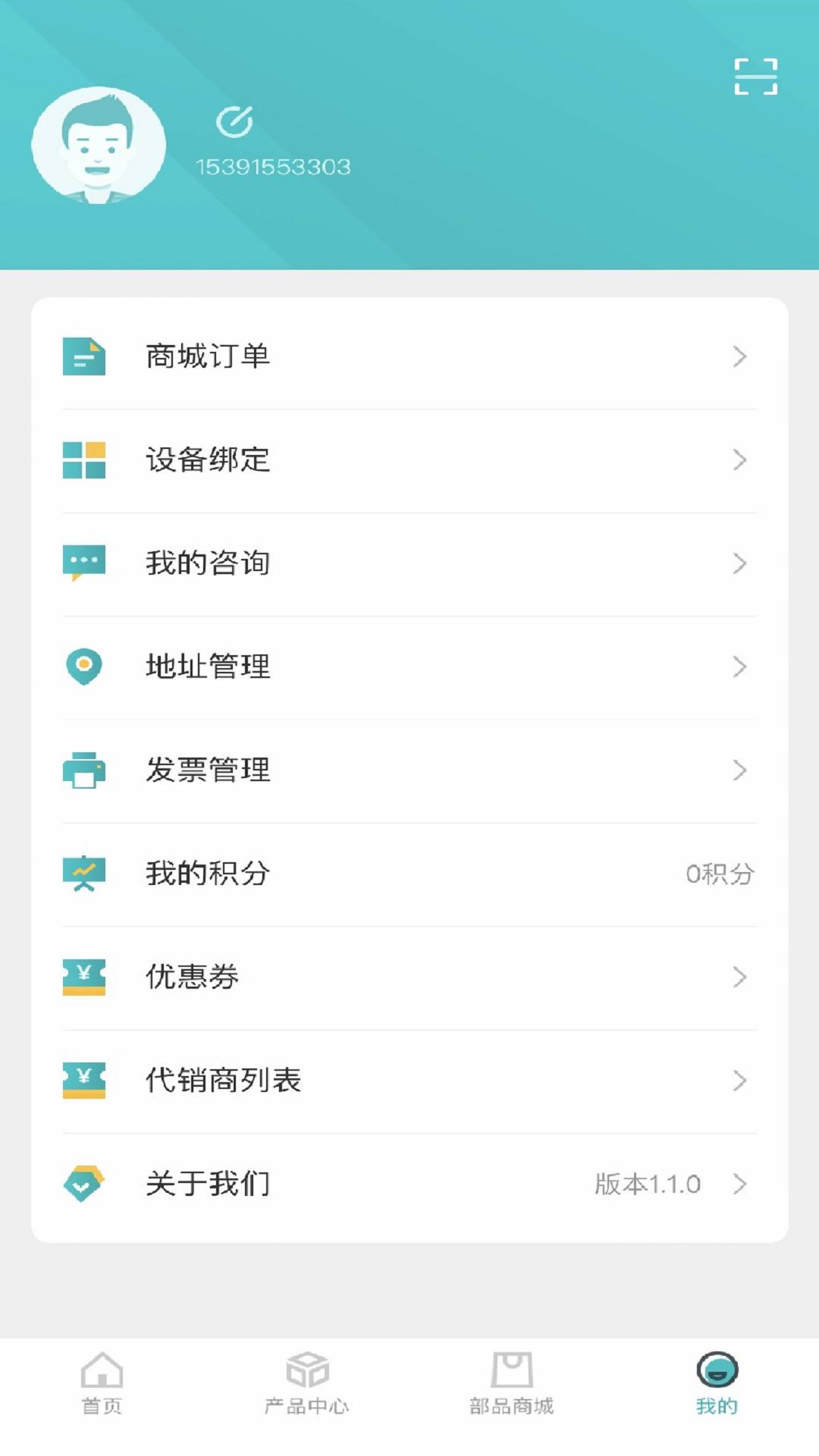819x1456 pixels.
Task: Open 地址管理 address management
Action: point(409,667)
